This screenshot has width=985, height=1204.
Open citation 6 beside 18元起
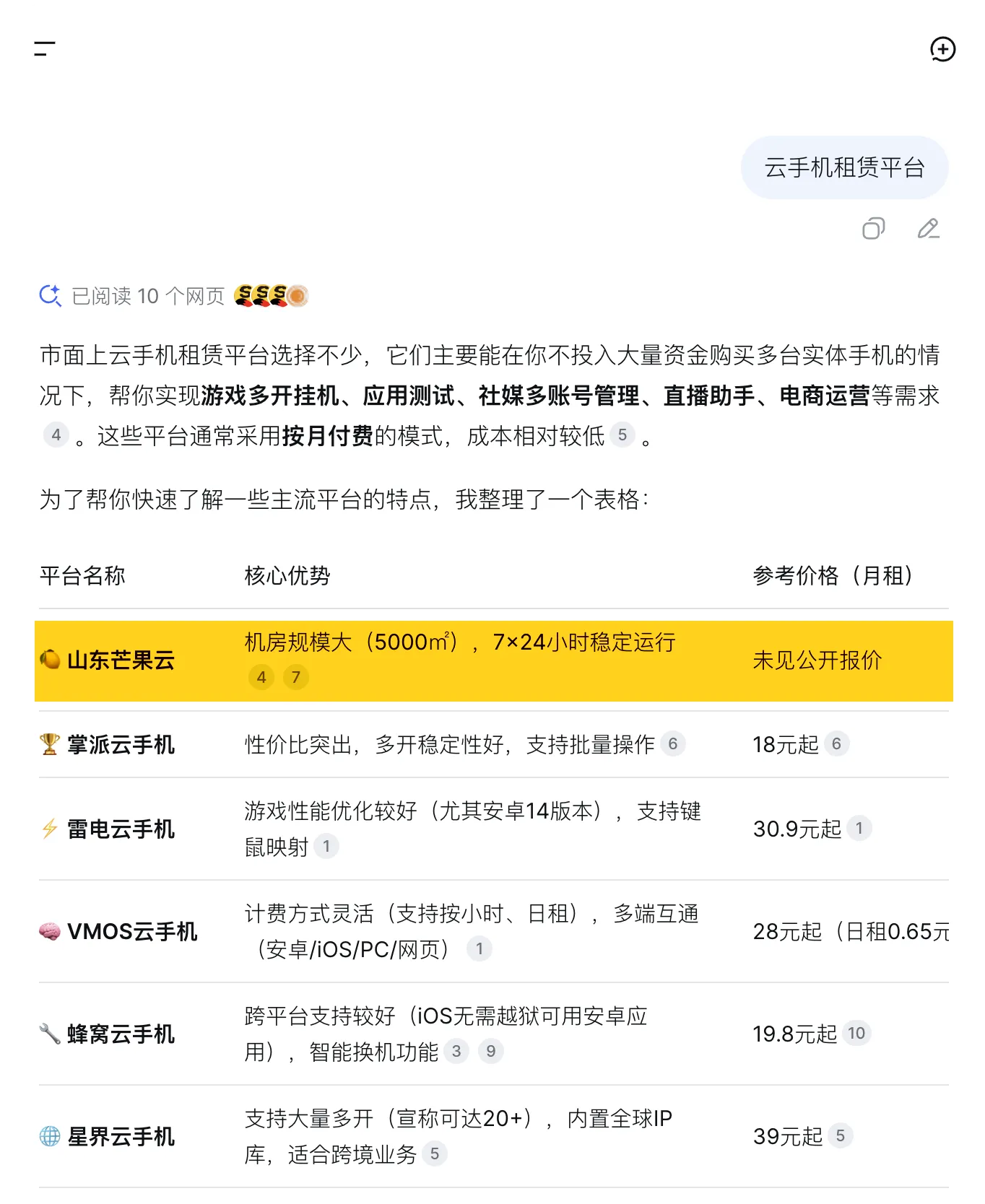836,744
